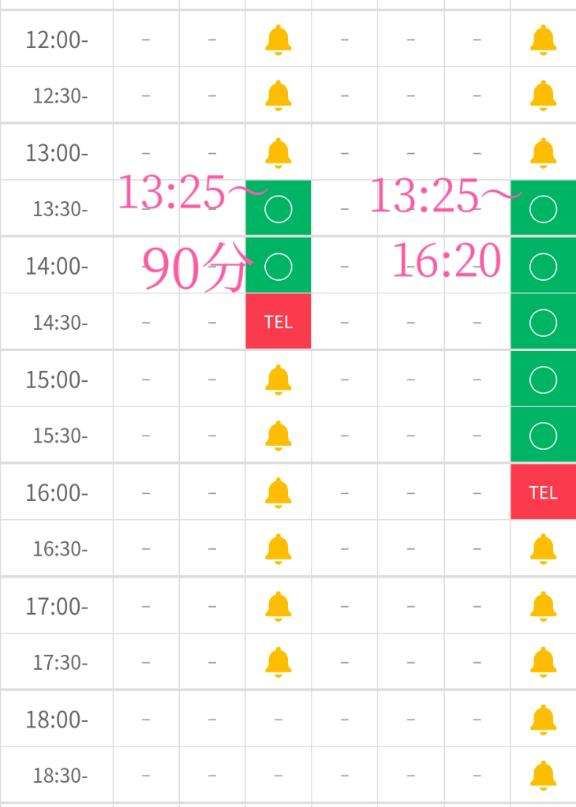Choose the green ○ slot at 14:30
This screenshot has width=576, height=807.
(x=543, y=322)
